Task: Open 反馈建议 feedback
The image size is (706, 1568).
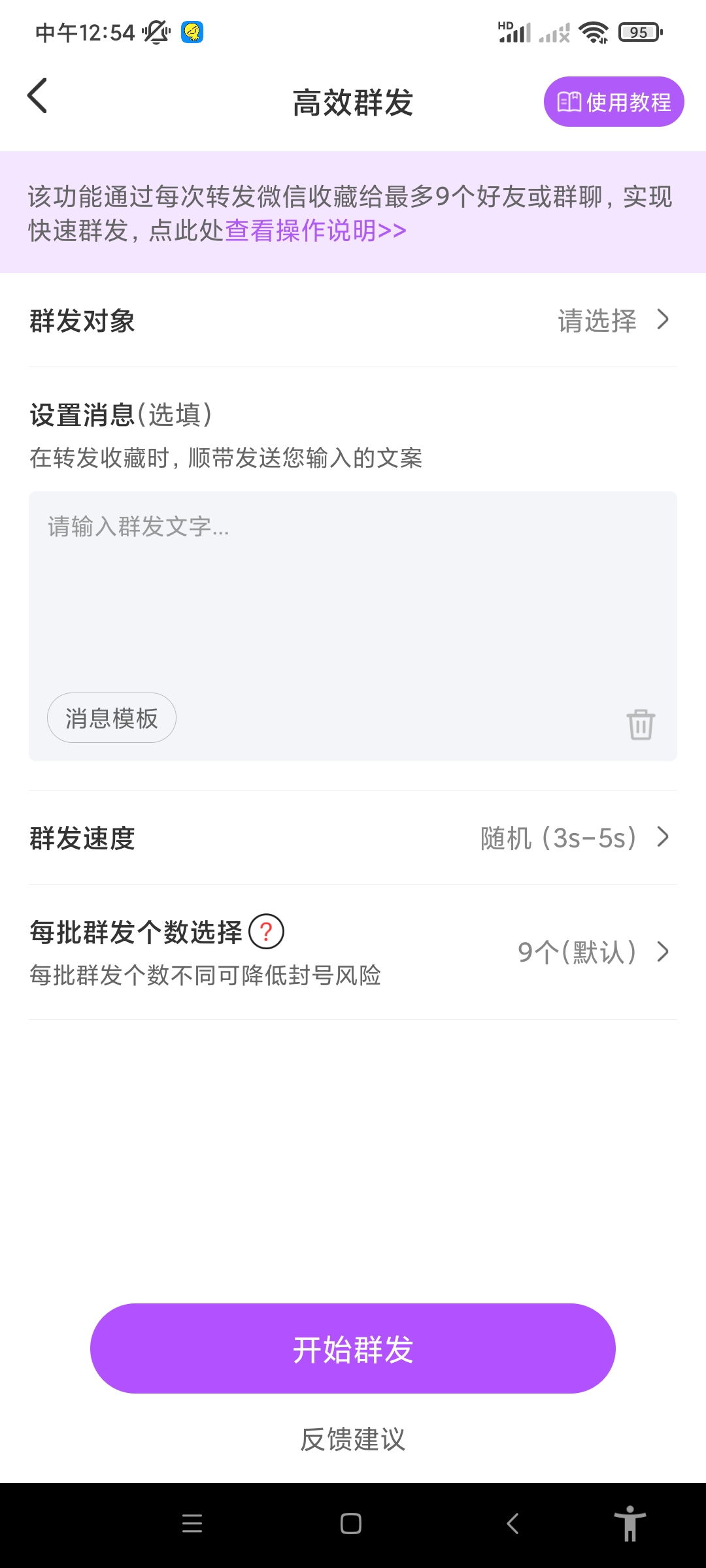Action: coord(353,1439)
